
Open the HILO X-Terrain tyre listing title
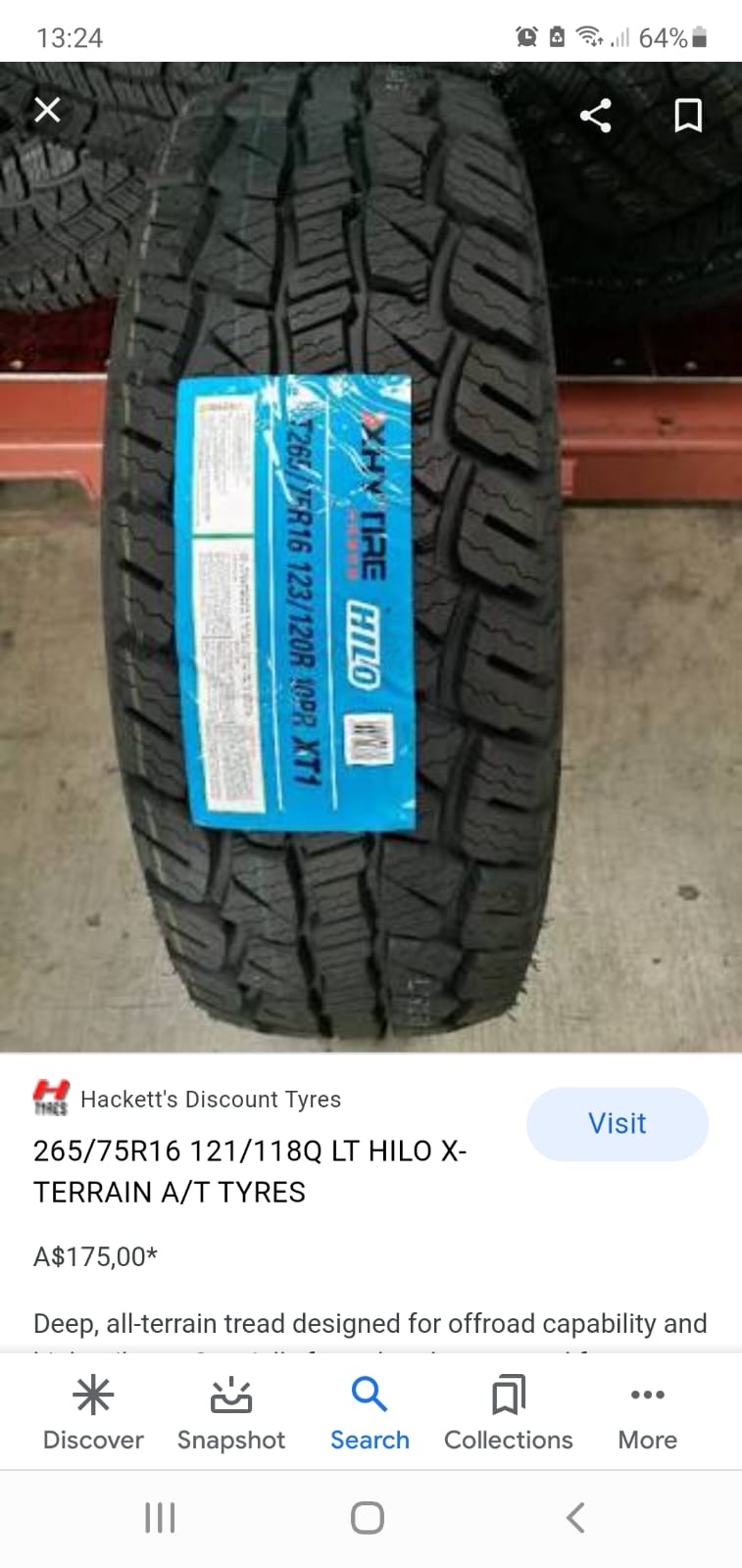click(250, 1171)
